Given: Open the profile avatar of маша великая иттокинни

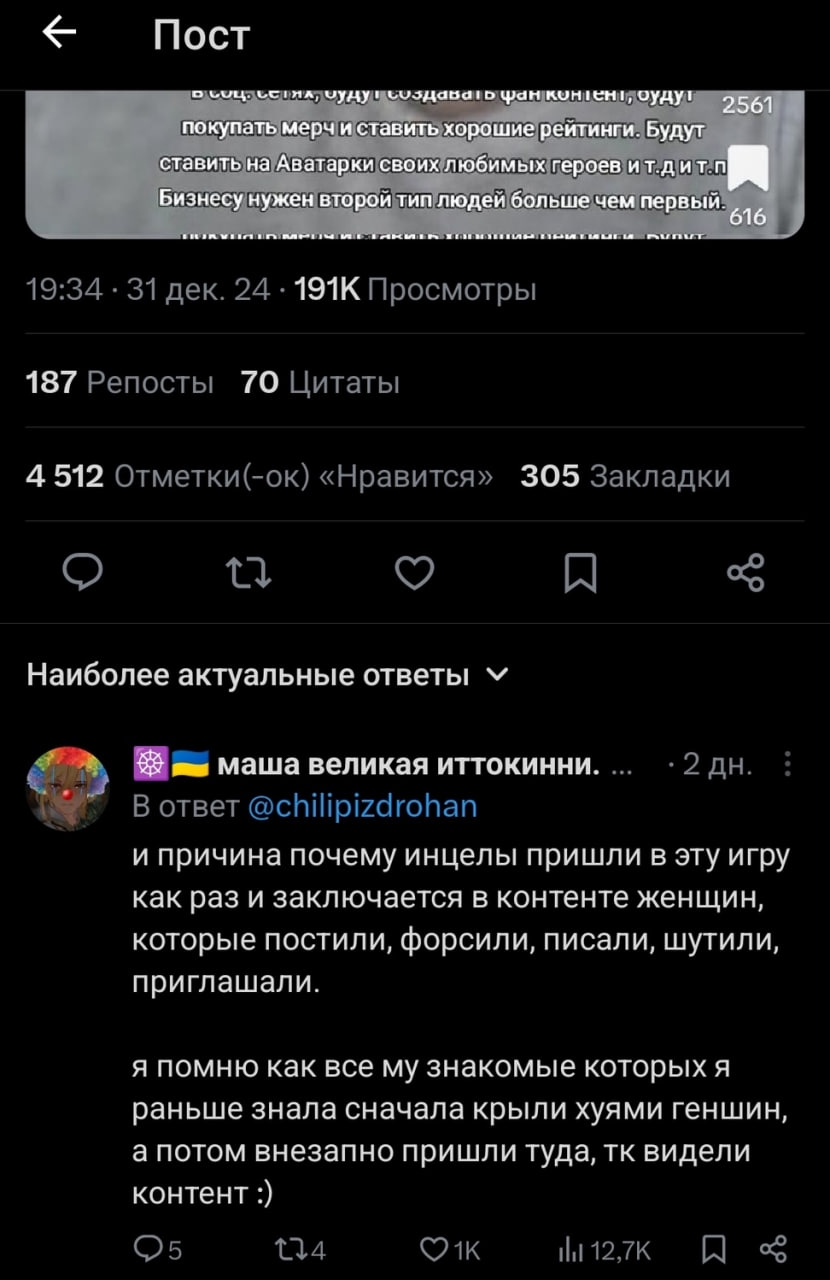Looking at the screenshot, I should pyautogui.click(x=68, y=789).
